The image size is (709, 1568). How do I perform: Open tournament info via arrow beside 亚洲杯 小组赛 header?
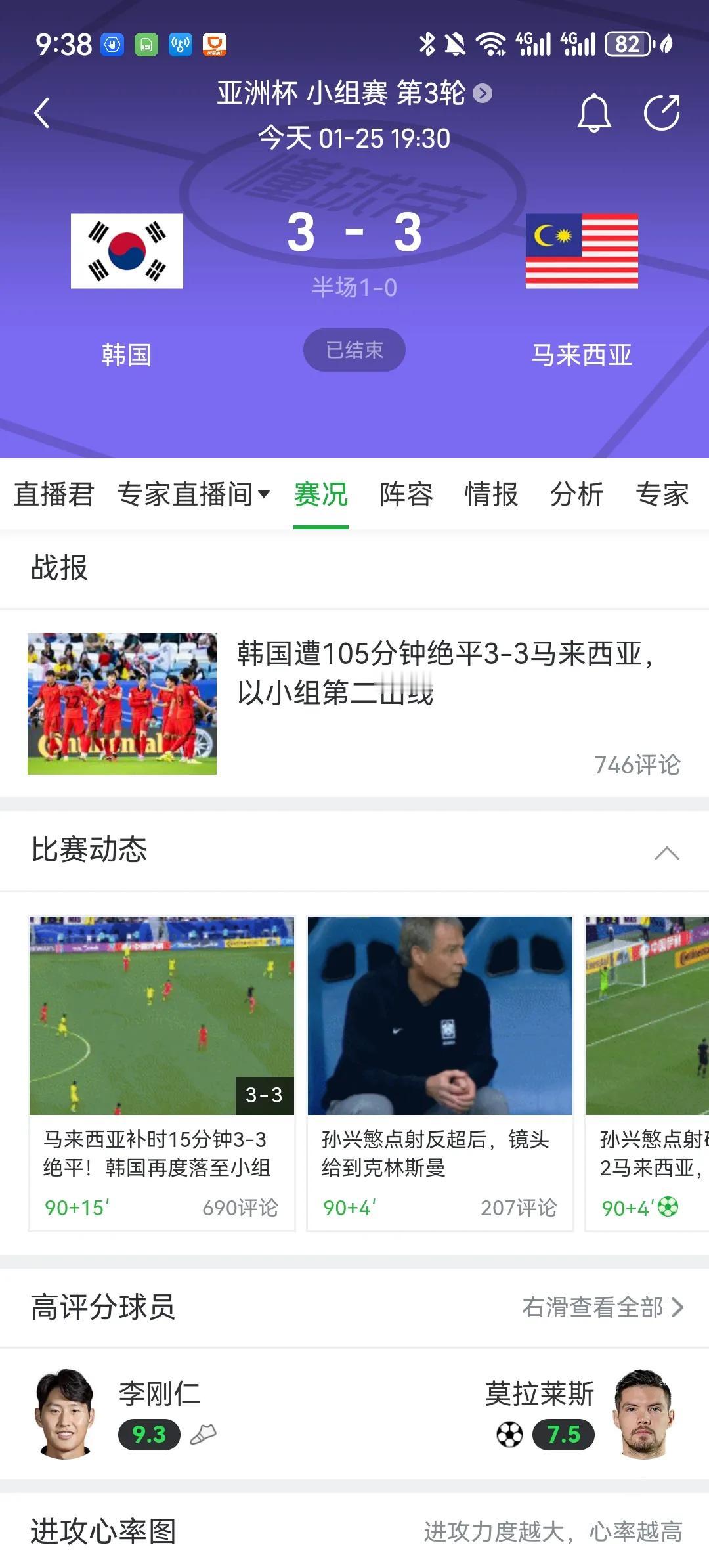click(x=484, y=95)
